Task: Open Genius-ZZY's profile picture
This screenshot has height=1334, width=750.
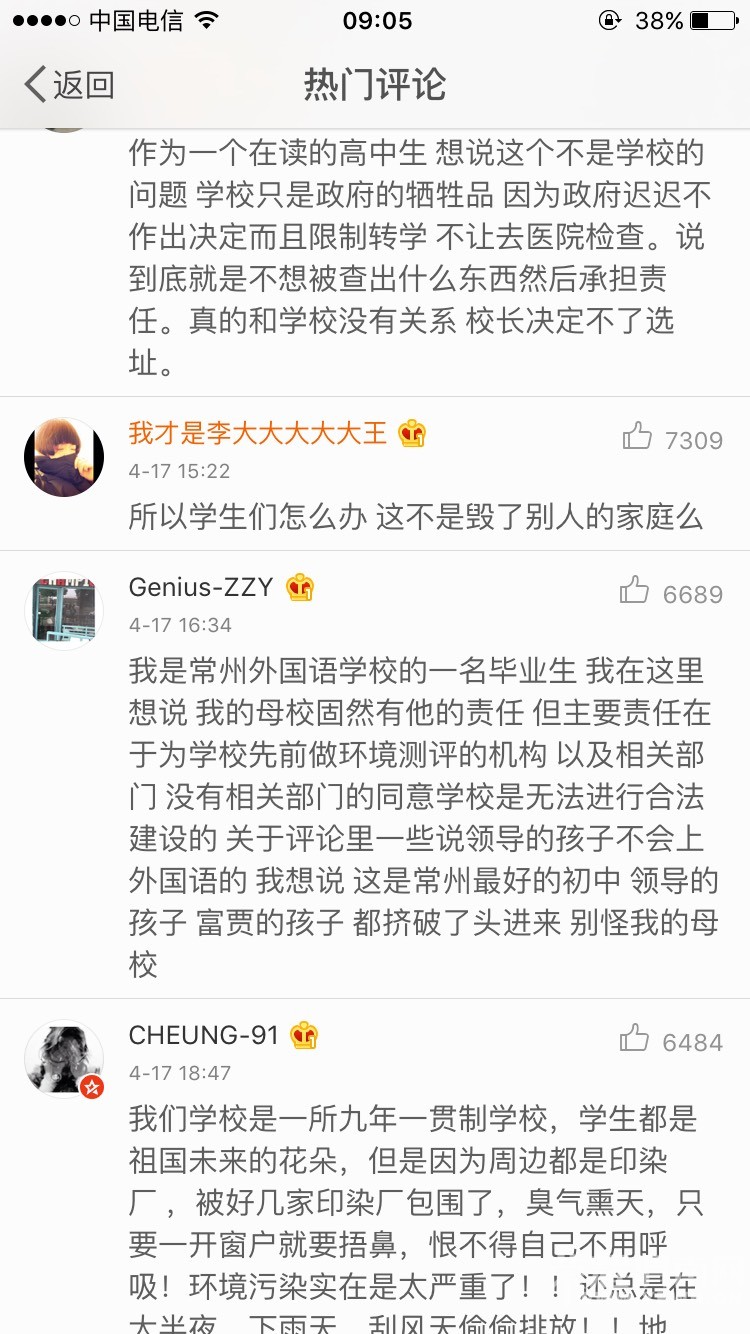Action: [64, 611]
